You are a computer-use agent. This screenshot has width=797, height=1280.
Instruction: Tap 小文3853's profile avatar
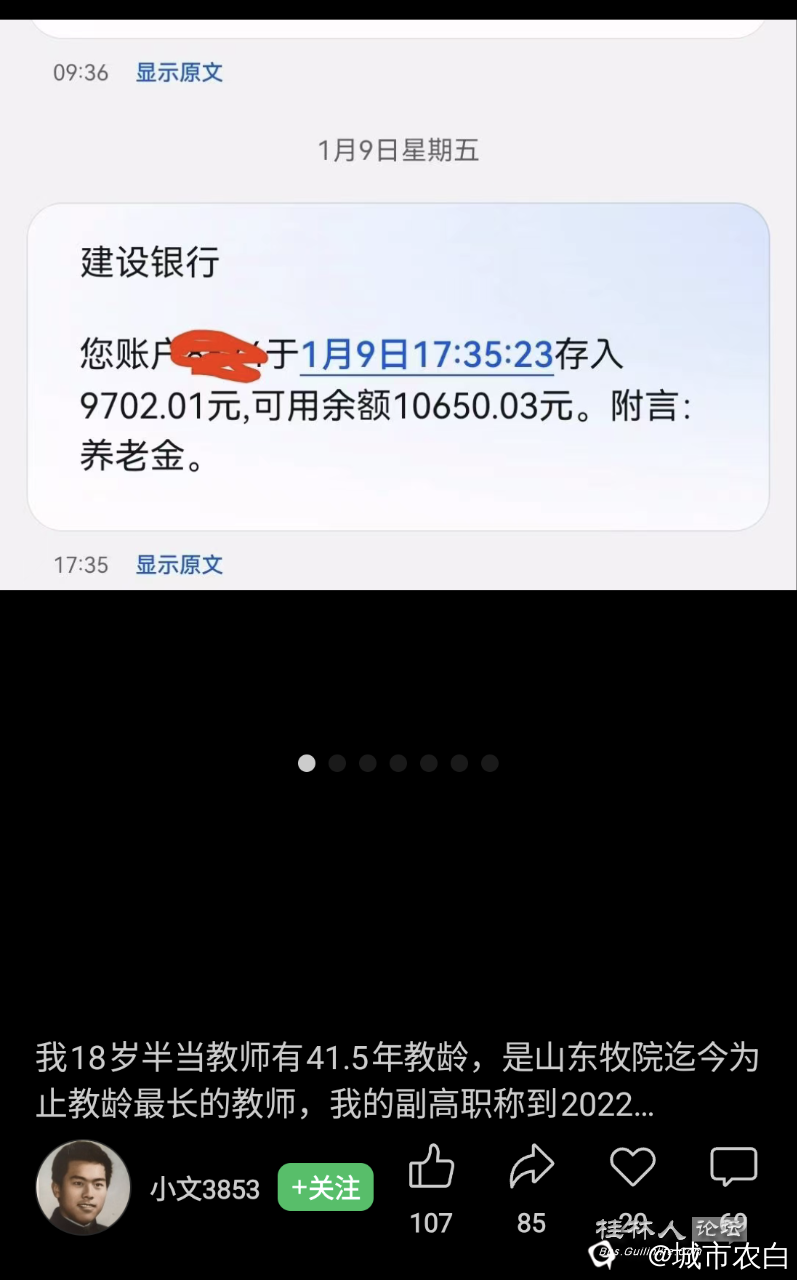point(82,1187)
